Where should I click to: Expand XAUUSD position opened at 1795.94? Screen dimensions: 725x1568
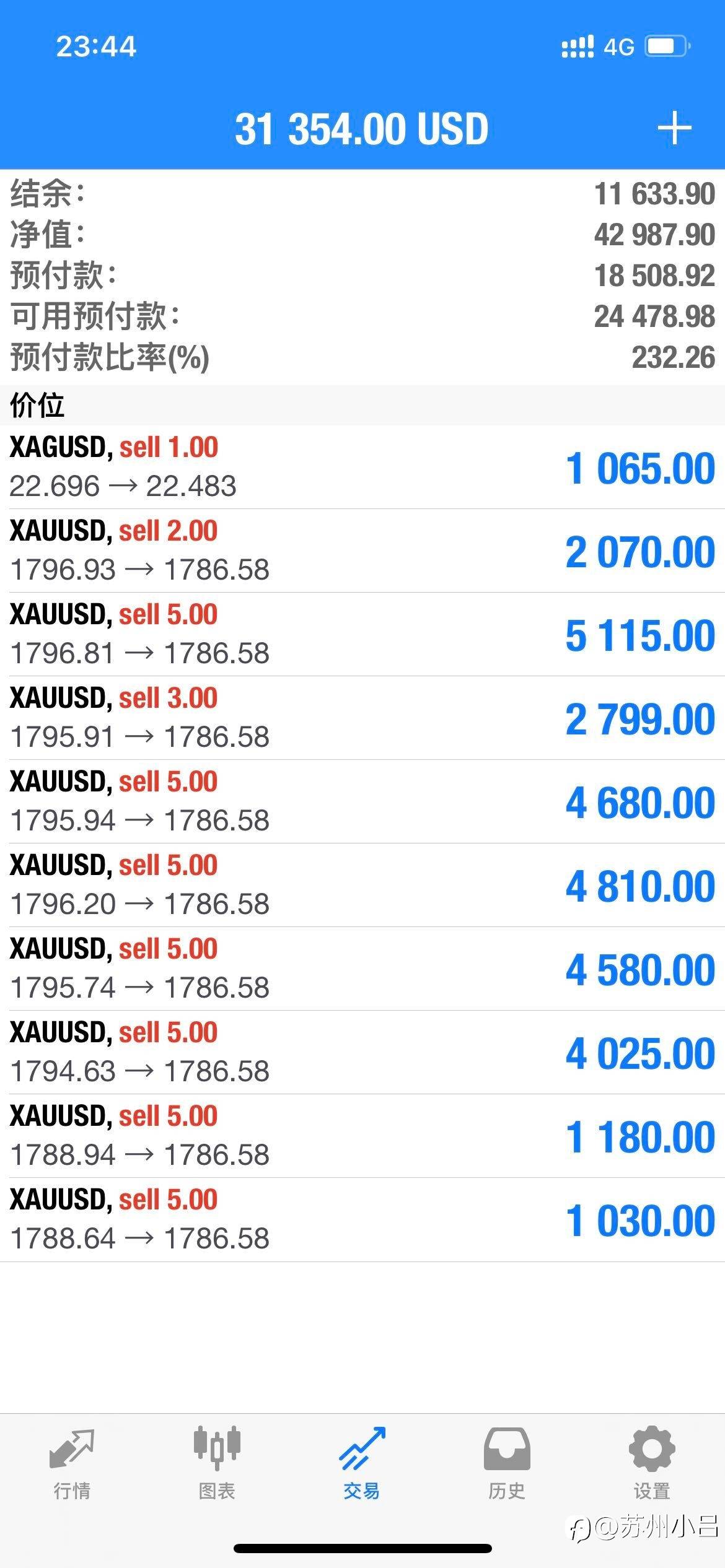pos(362,801)
